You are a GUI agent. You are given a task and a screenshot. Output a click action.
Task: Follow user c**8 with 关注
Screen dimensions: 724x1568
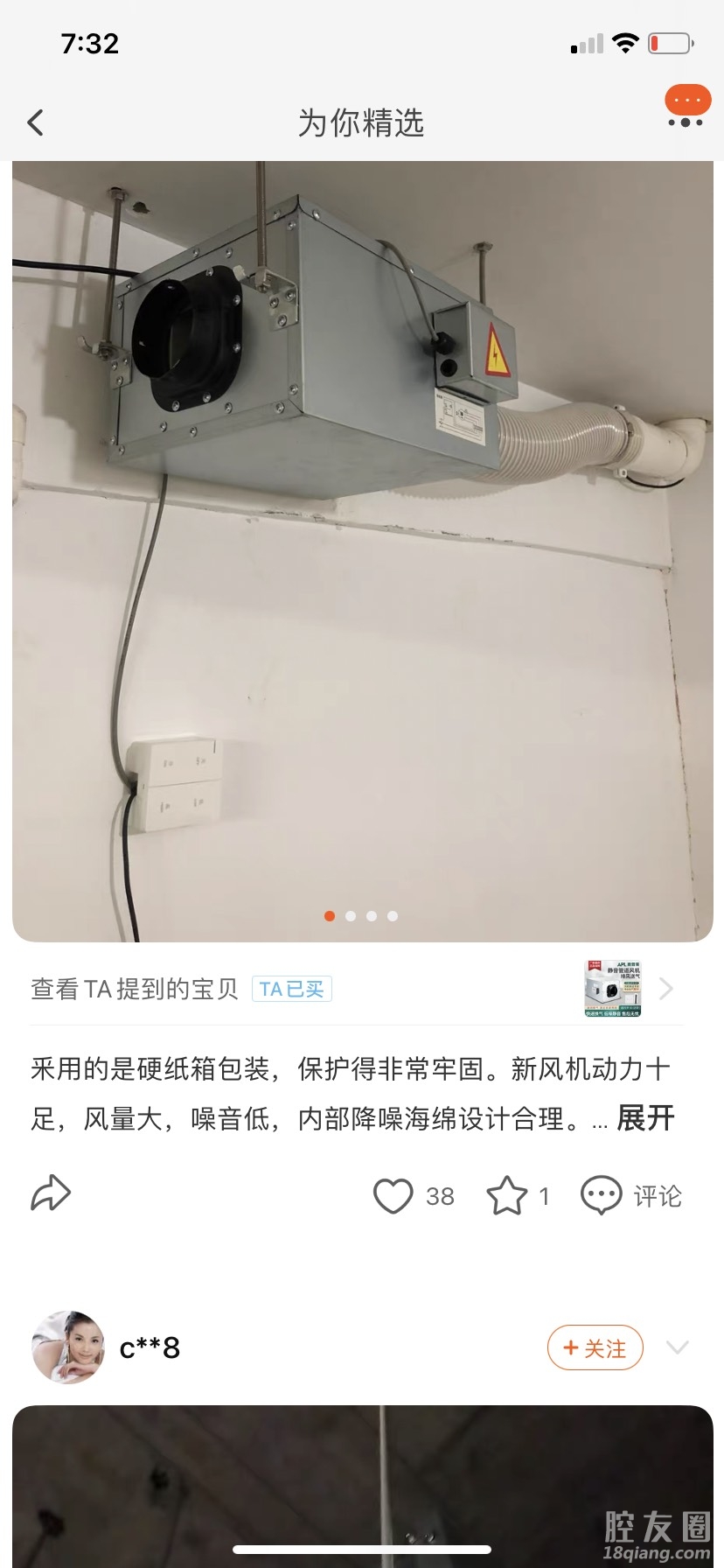(595, 1347)
